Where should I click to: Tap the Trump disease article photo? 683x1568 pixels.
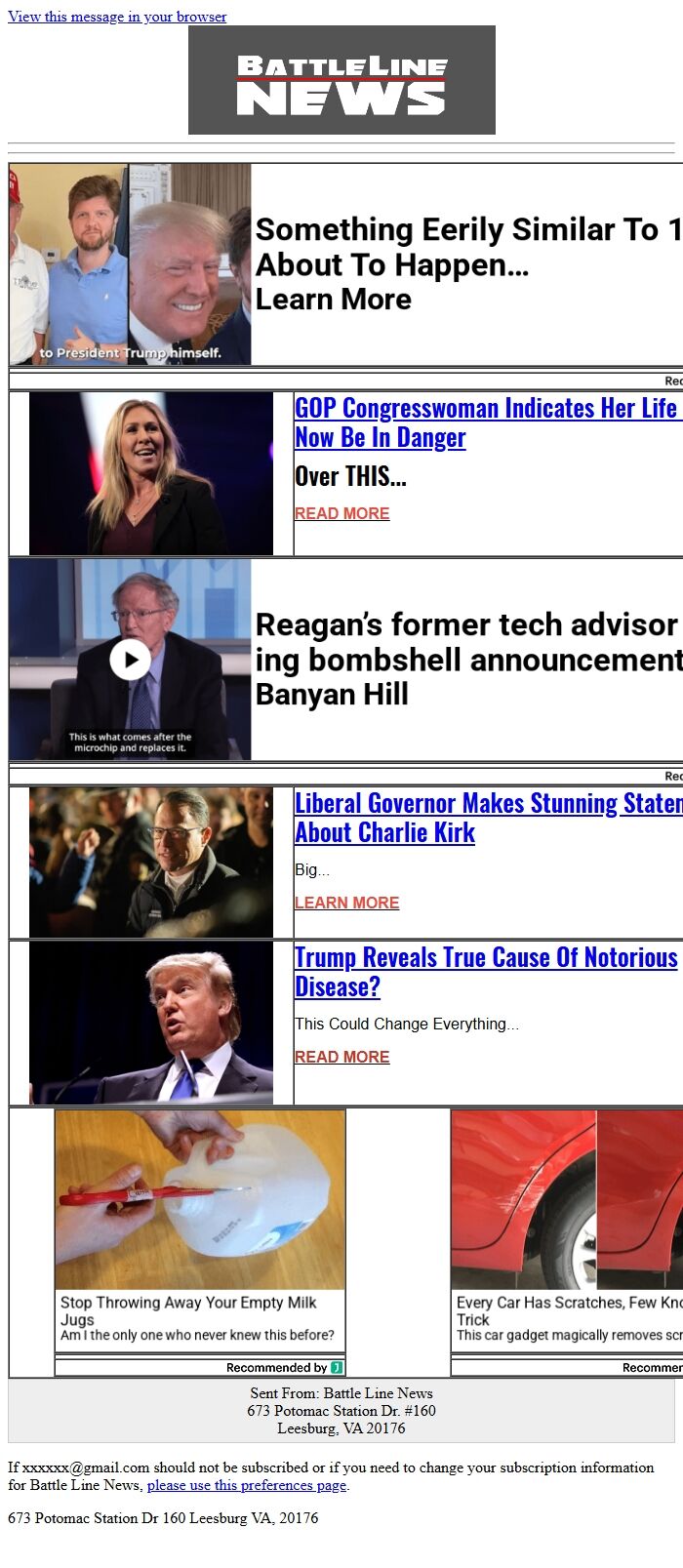pyautogui.click(x=151, y=1023)
